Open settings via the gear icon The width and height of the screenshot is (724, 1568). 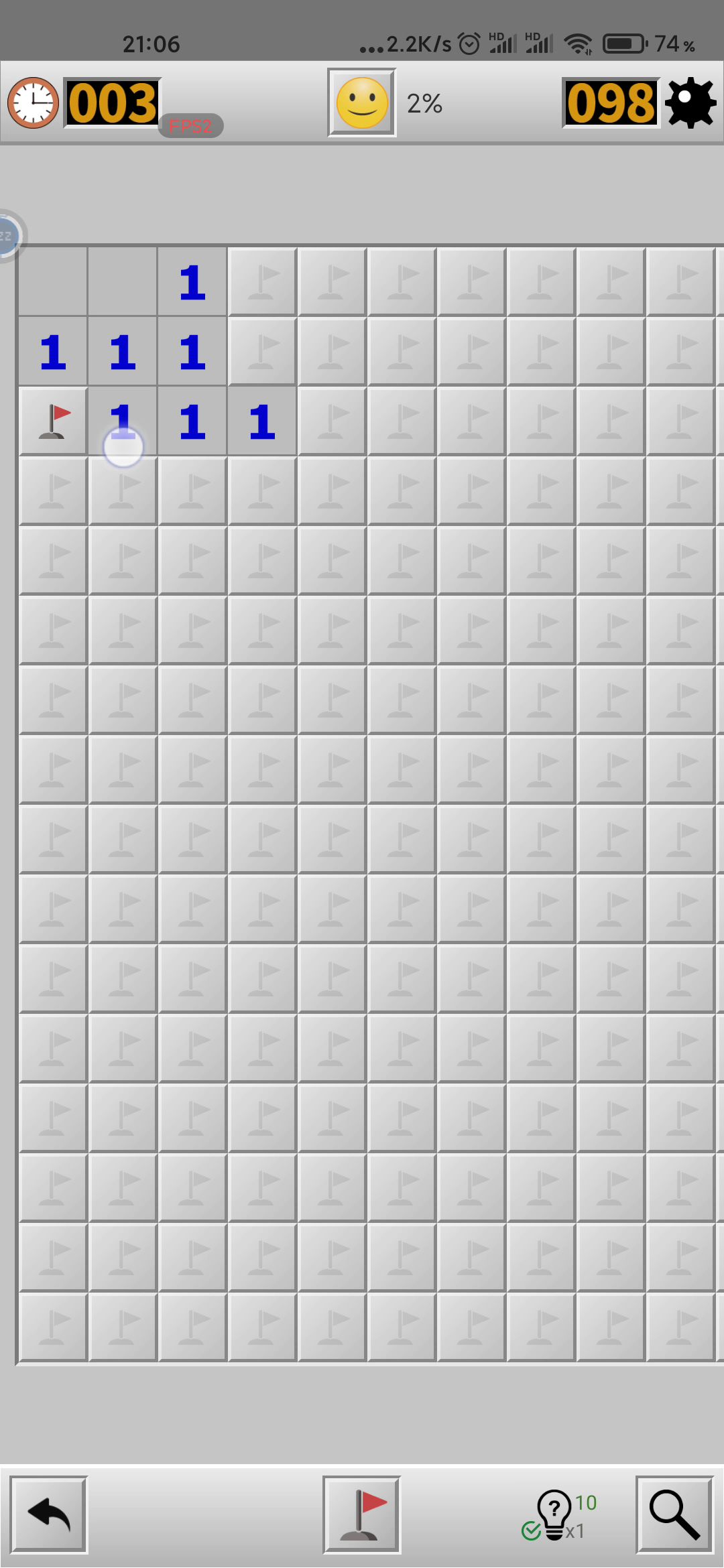(690, 103)
